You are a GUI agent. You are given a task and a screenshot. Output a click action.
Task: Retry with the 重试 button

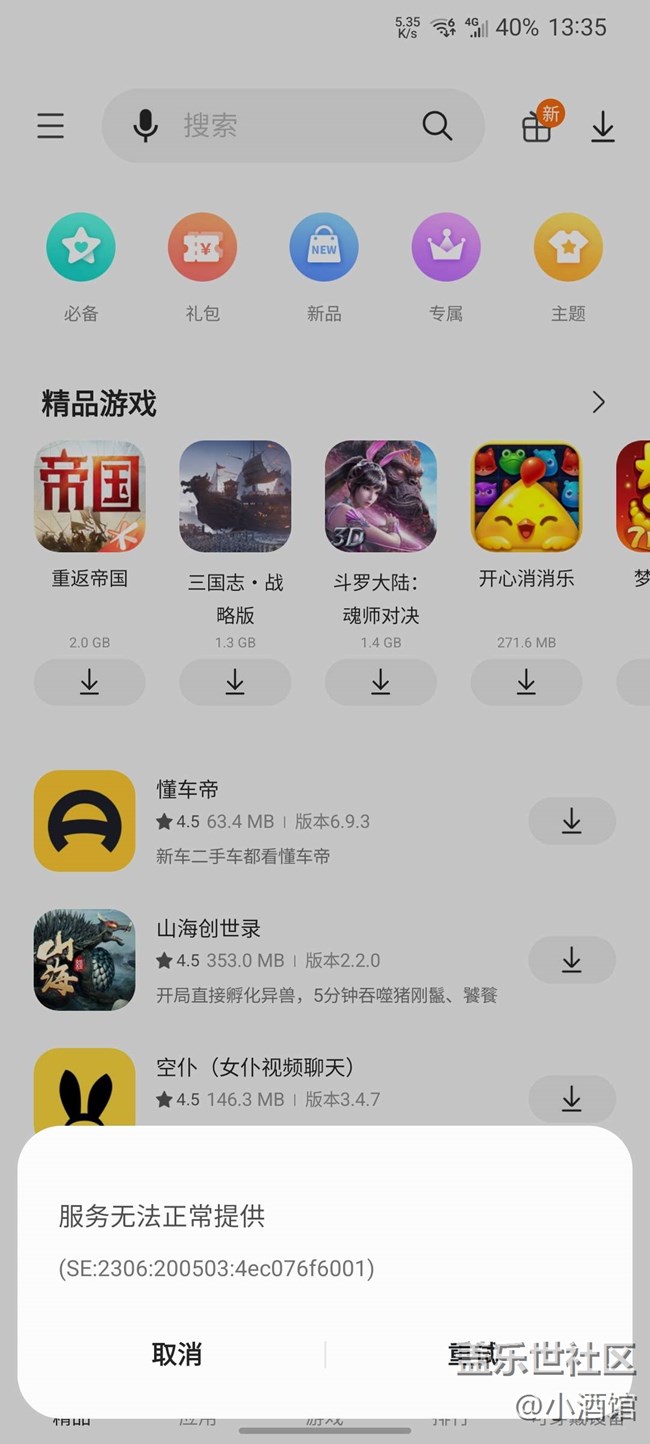474,1354
